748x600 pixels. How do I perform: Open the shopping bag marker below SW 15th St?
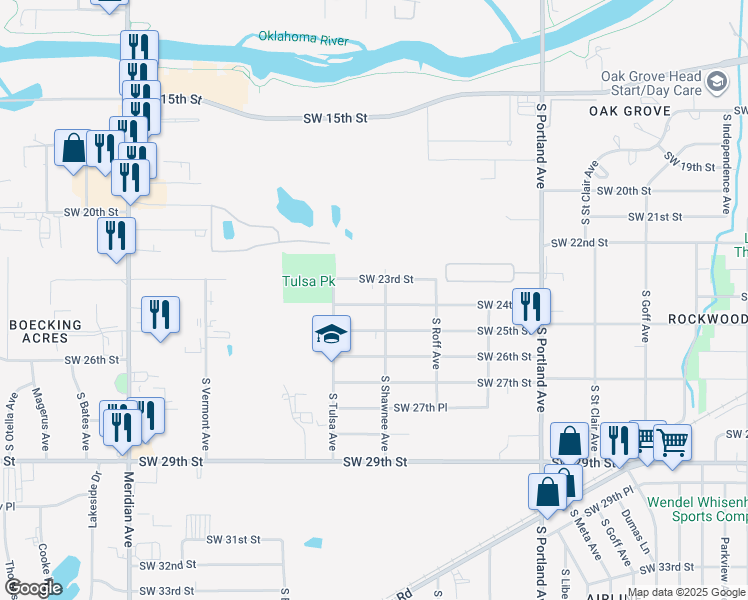pyautogui.click(x=73, y=149)
